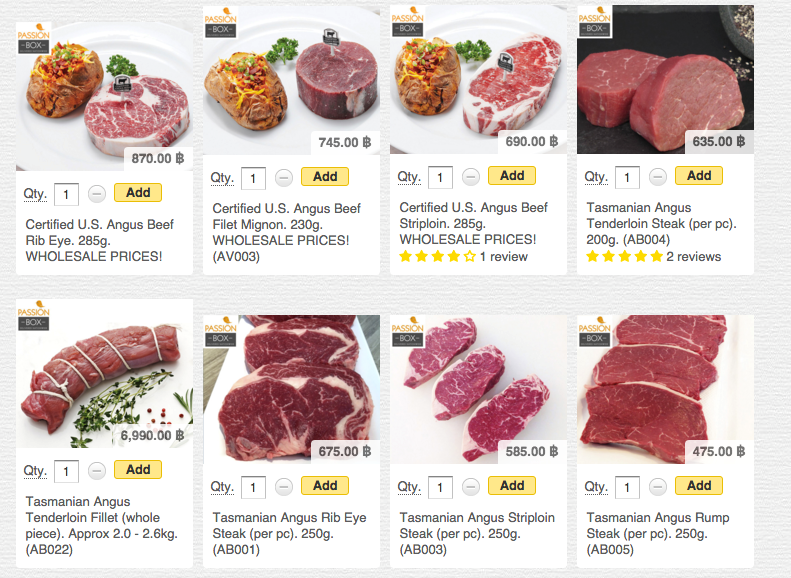Add U.S. Angus Filet Mignon to cart
The width and height of the screenshot is (791, 578).
325,177
